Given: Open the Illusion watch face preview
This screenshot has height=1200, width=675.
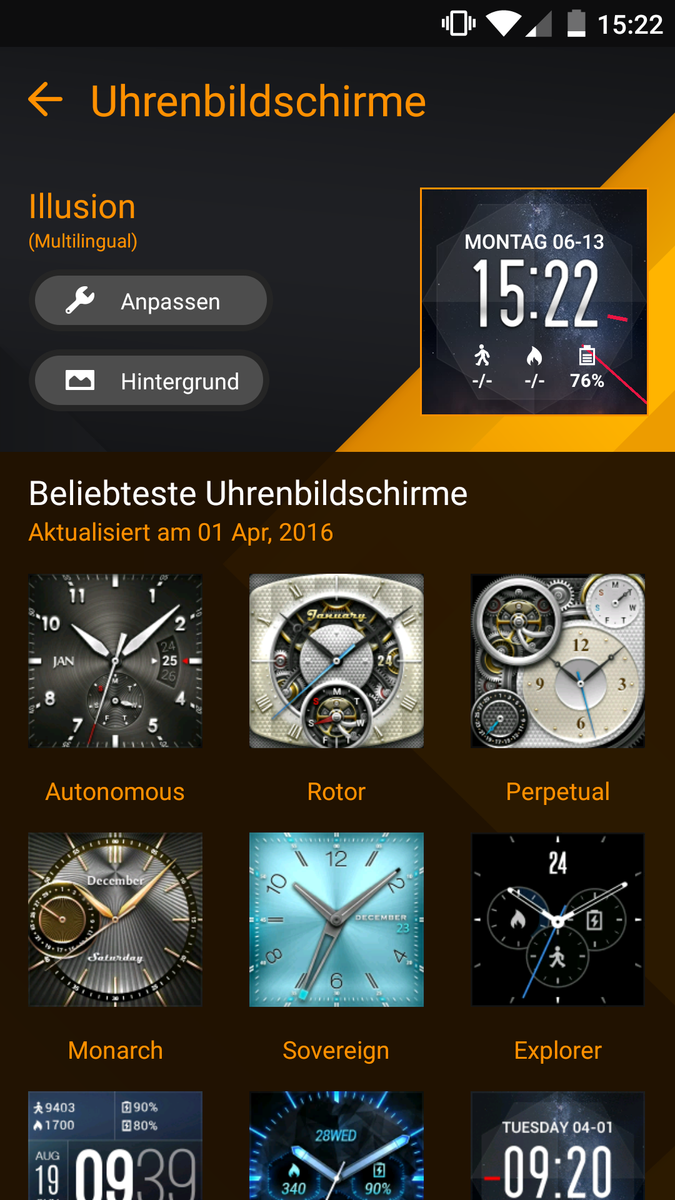Looking at the screenshot, I should click(534, 301).
